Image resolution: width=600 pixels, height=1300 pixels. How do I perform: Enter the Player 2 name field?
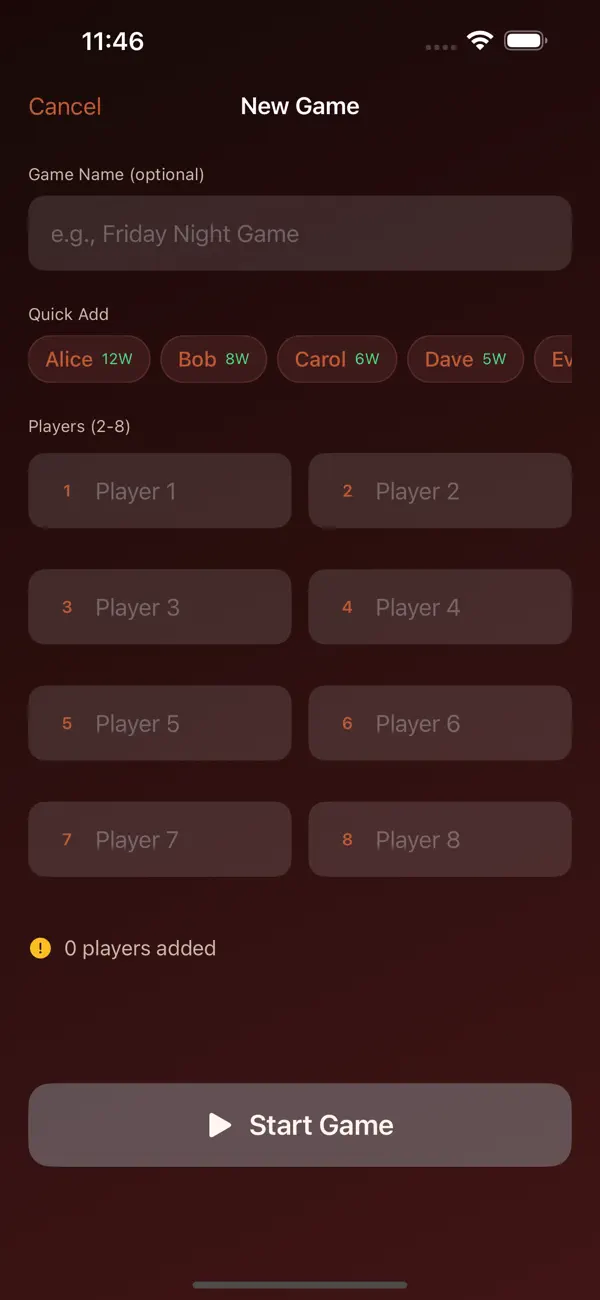click(x=440, y=491)
